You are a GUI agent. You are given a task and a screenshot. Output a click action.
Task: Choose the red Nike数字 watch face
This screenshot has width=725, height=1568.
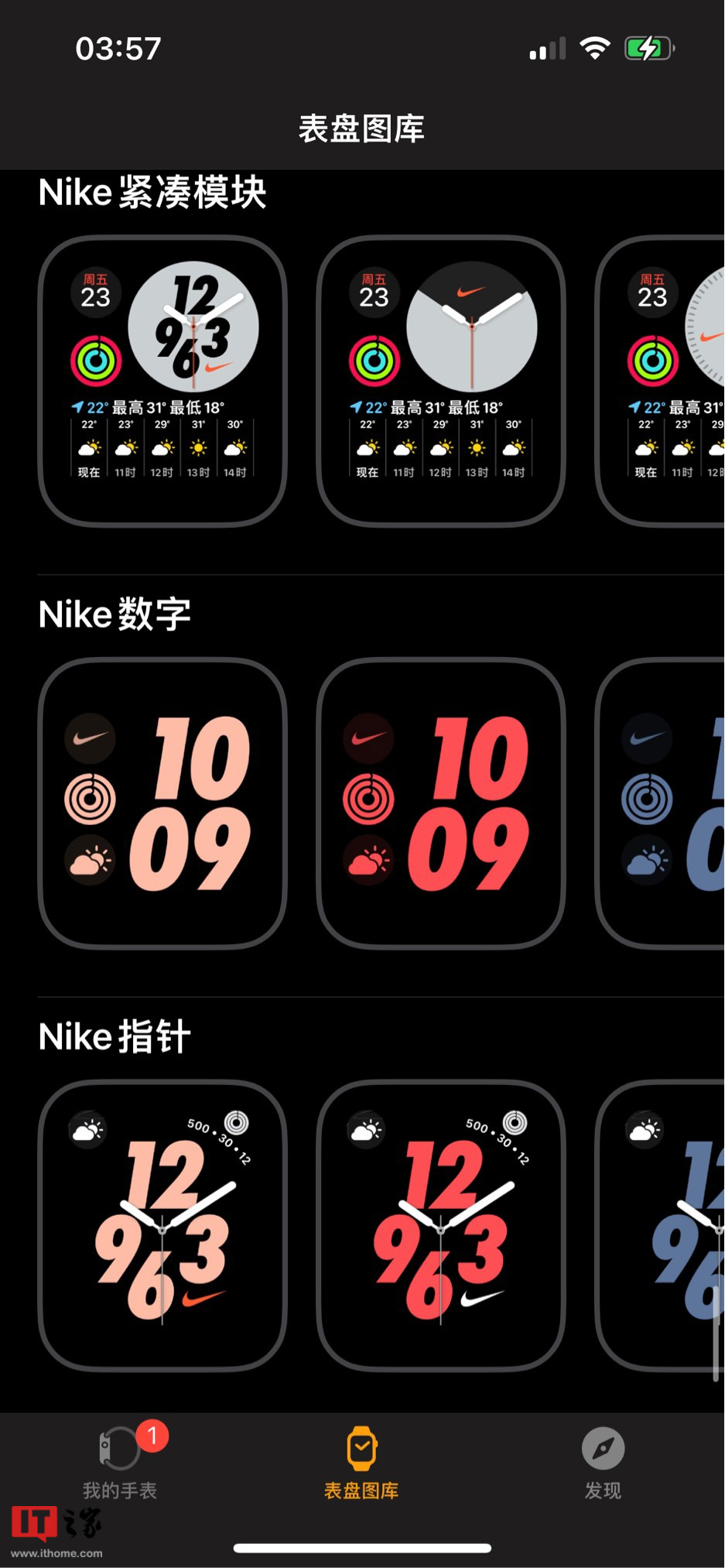(x=441, y=803)
